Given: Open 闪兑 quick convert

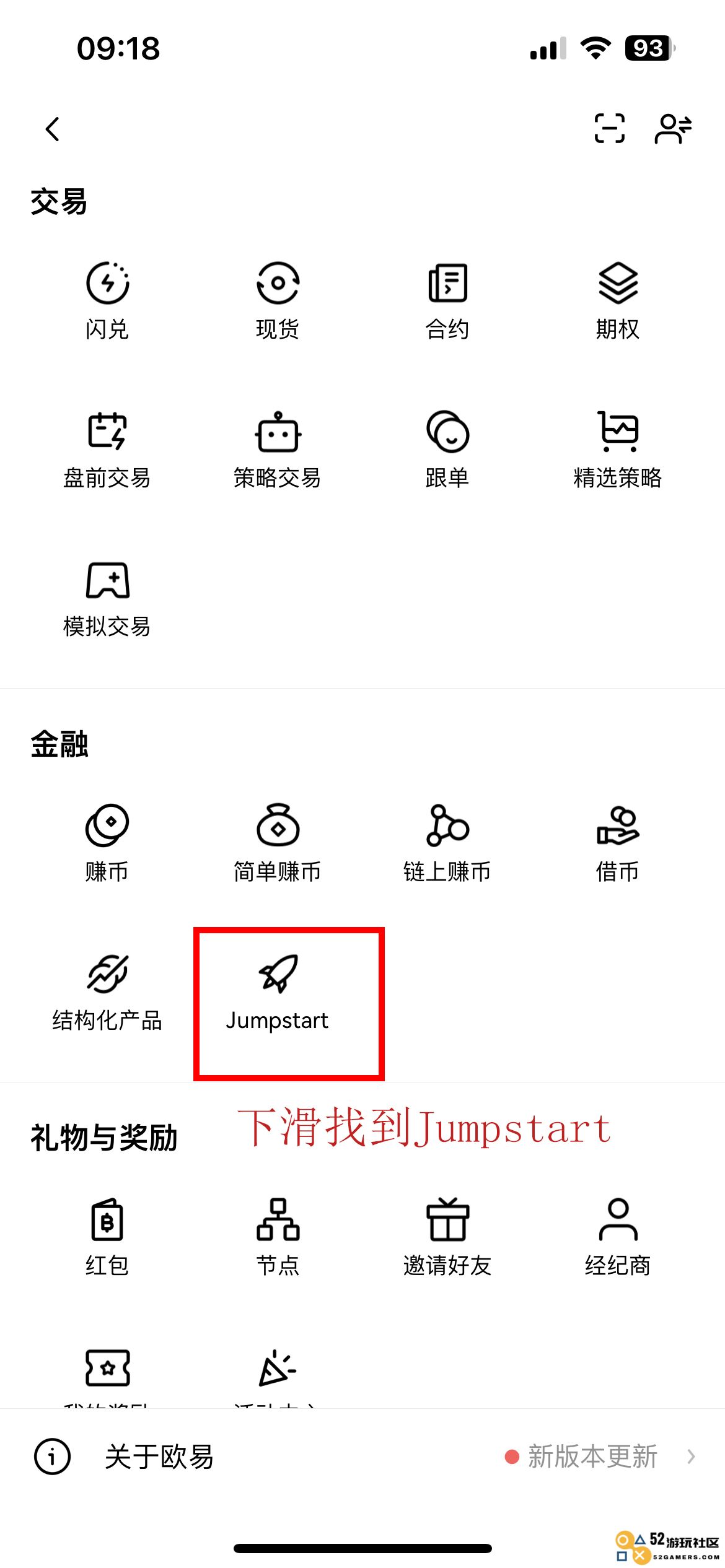Looking at the screenshot, I should coord(107,301).
